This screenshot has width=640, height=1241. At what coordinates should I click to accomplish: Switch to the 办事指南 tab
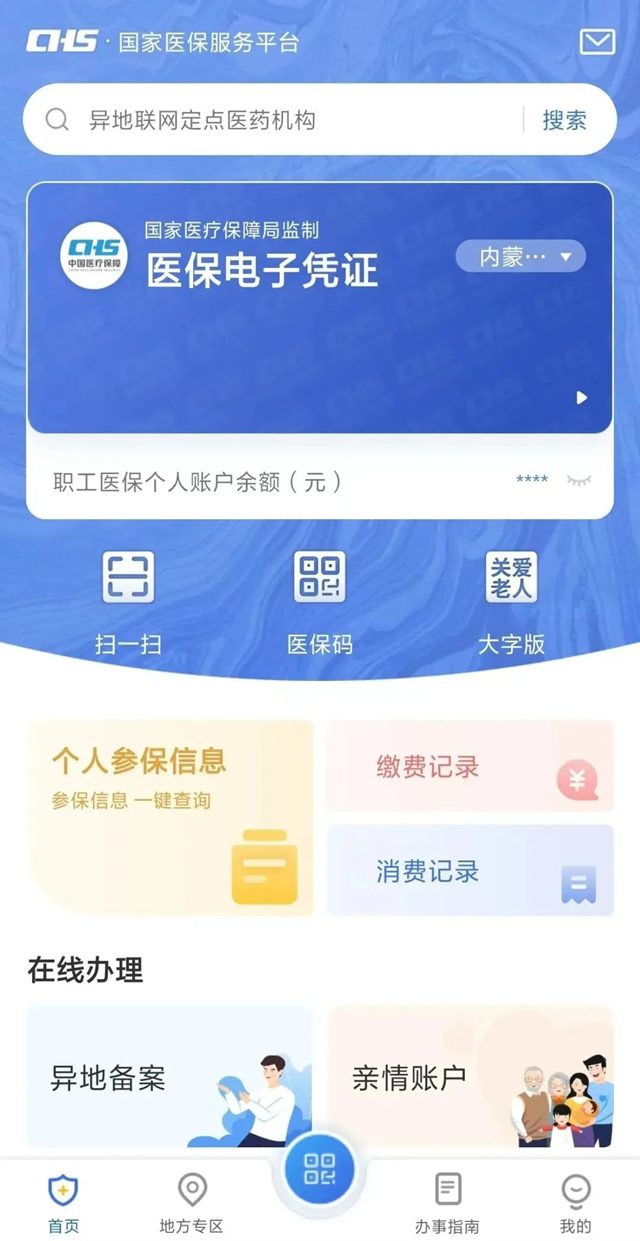(x=447, y=1203)
